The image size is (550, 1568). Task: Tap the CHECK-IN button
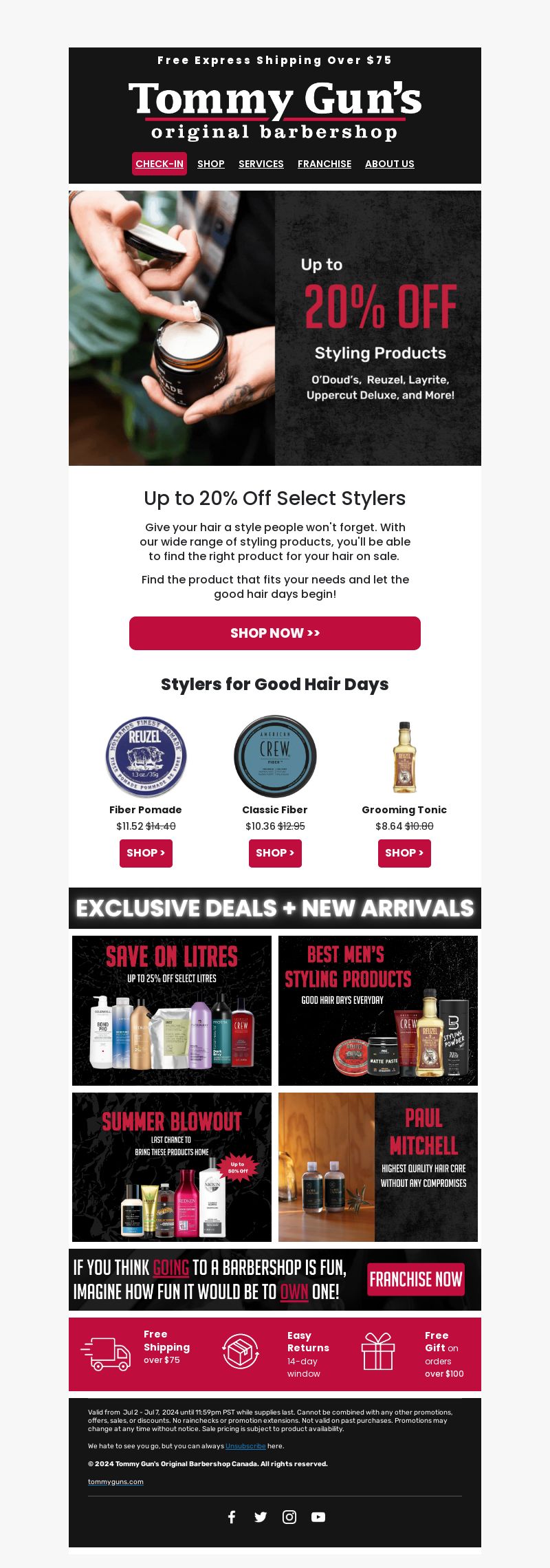[159, 164]
